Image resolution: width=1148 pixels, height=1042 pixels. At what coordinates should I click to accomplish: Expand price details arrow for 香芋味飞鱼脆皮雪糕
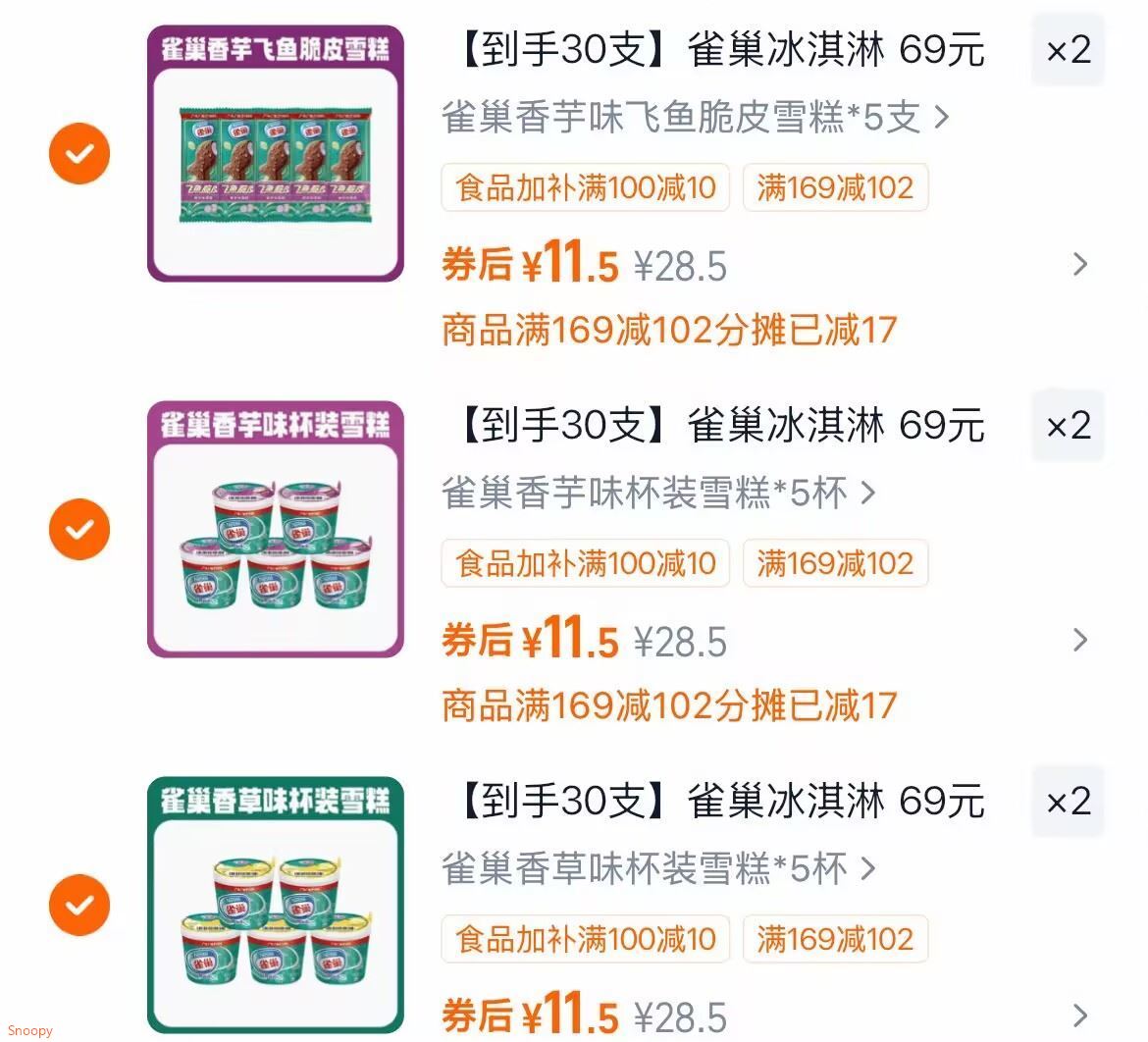click(1080, 265)
